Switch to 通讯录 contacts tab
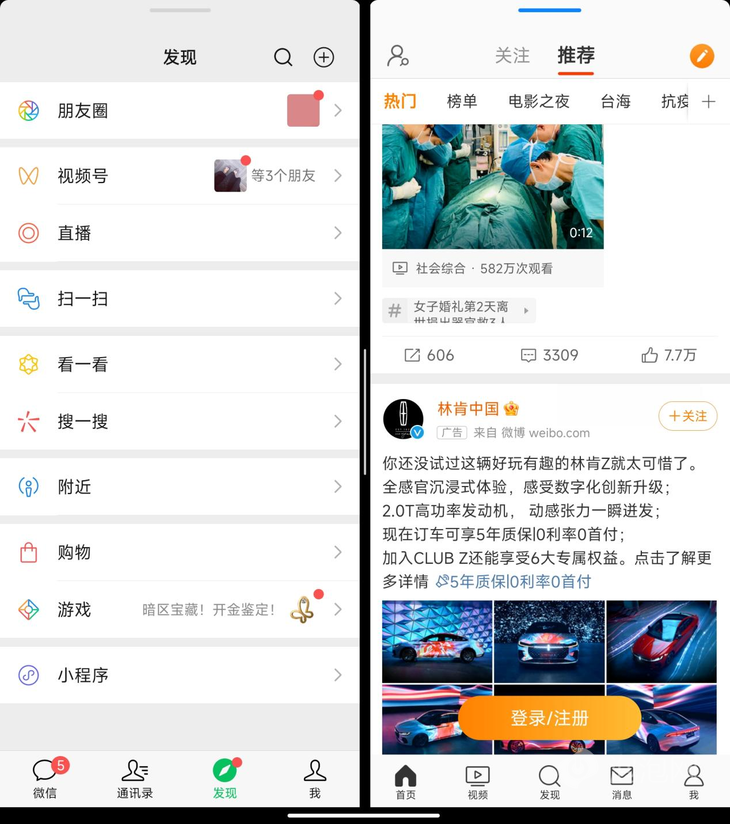730x824 pixels. pos(134,780)
